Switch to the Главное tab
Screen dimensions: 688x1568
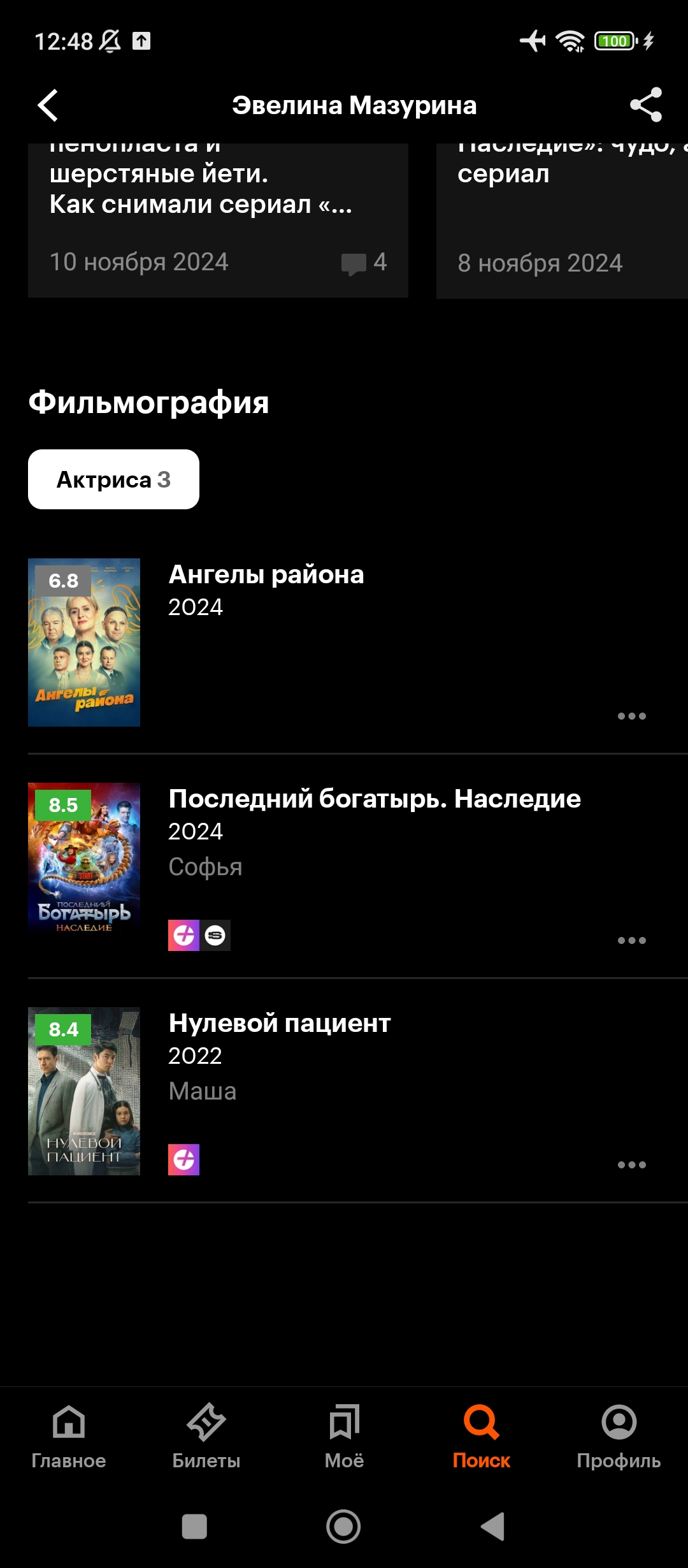(x=69, y=1435)
